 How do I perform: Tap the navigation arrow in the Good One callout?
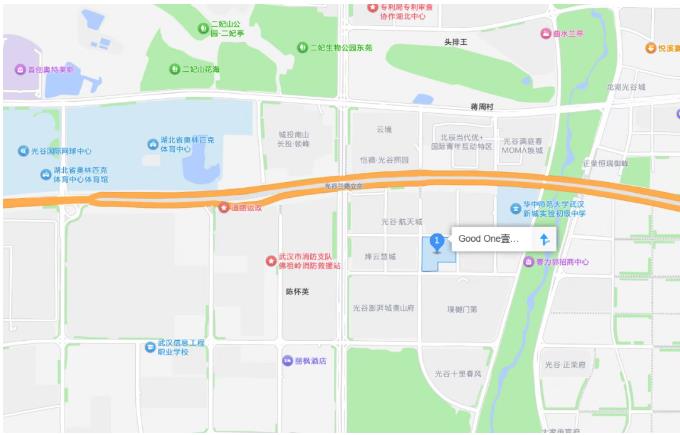pos(544,240)
